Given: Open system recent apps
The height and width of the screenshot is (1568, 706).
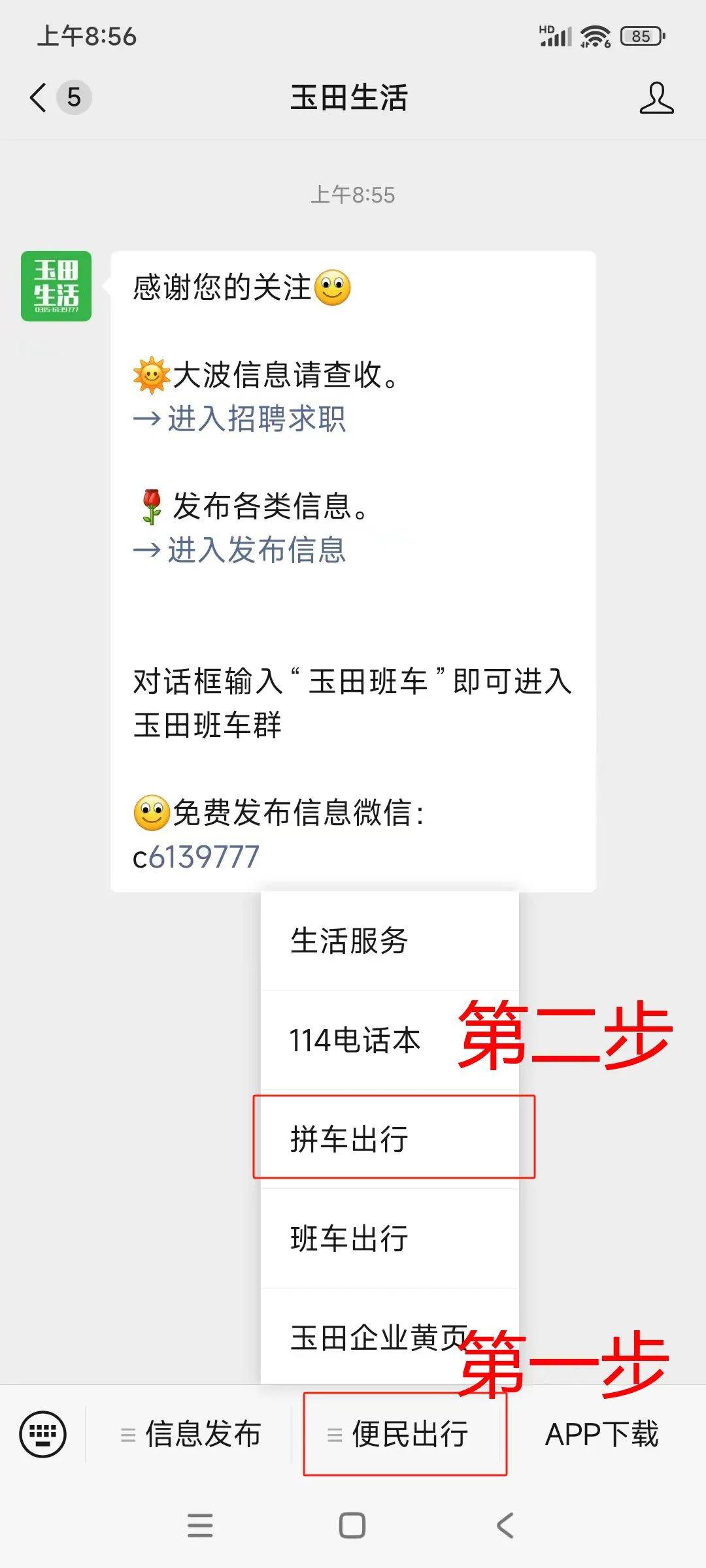Looking at the screenshot, I should [x=200, y=1526].
